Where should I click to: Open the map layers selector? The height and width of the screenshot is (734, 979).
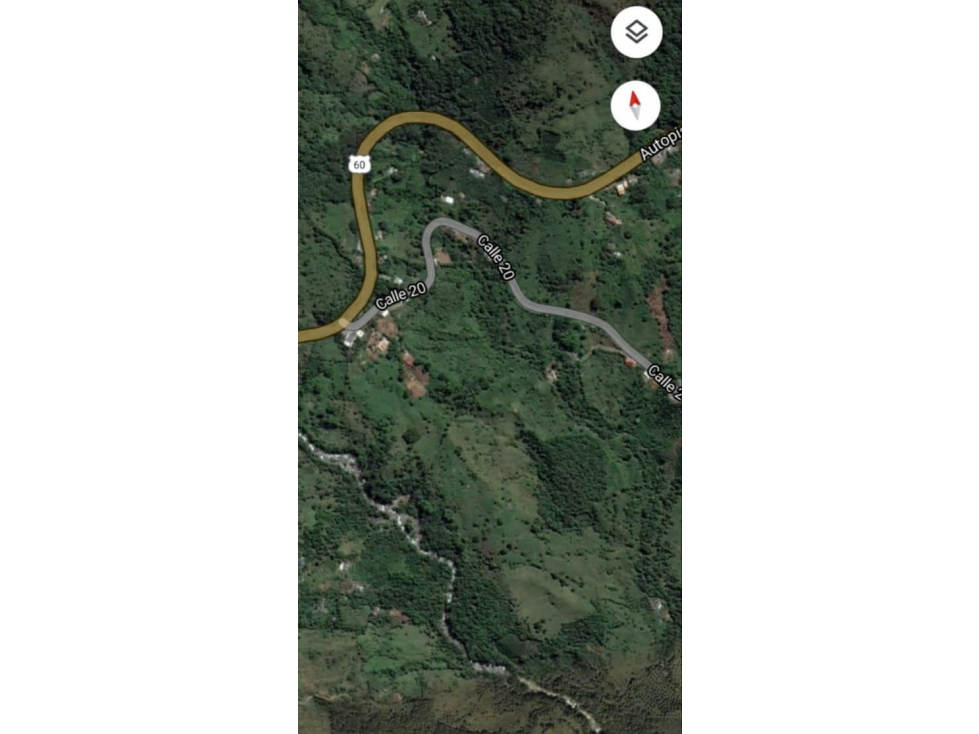[636, 32]
